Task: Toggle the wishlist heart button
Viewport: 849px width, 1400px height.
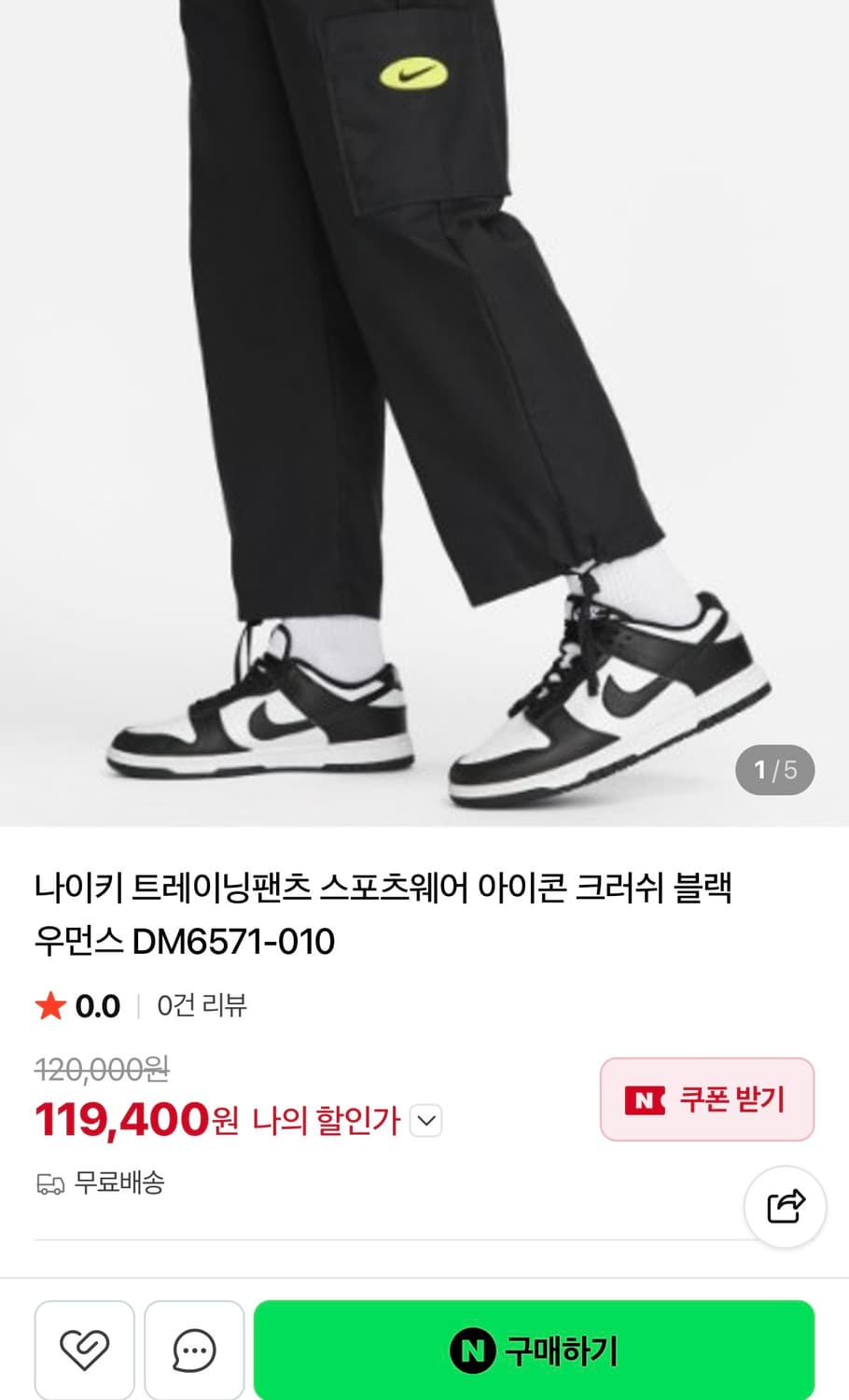Action: [x=84, y=1348]
